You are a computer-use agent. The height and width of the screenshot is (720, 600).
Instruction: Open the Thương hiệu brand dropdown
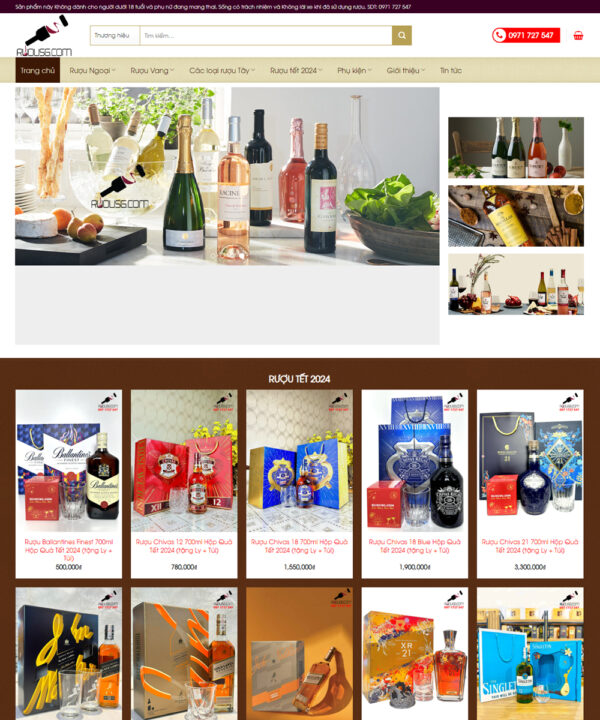pos(113,36)
